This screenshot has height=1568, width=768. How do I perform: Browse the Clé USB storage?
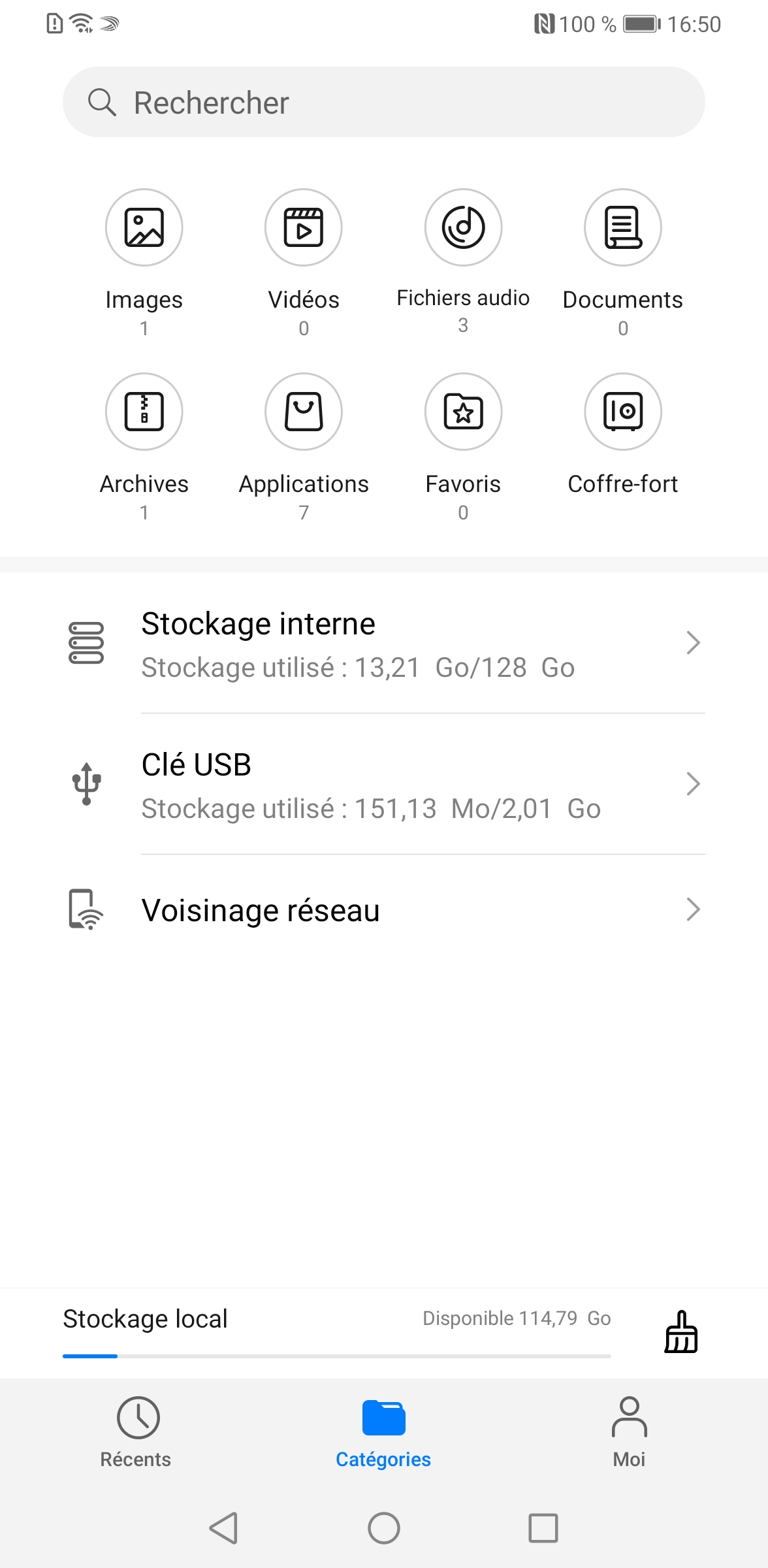(x=384, y=785)
